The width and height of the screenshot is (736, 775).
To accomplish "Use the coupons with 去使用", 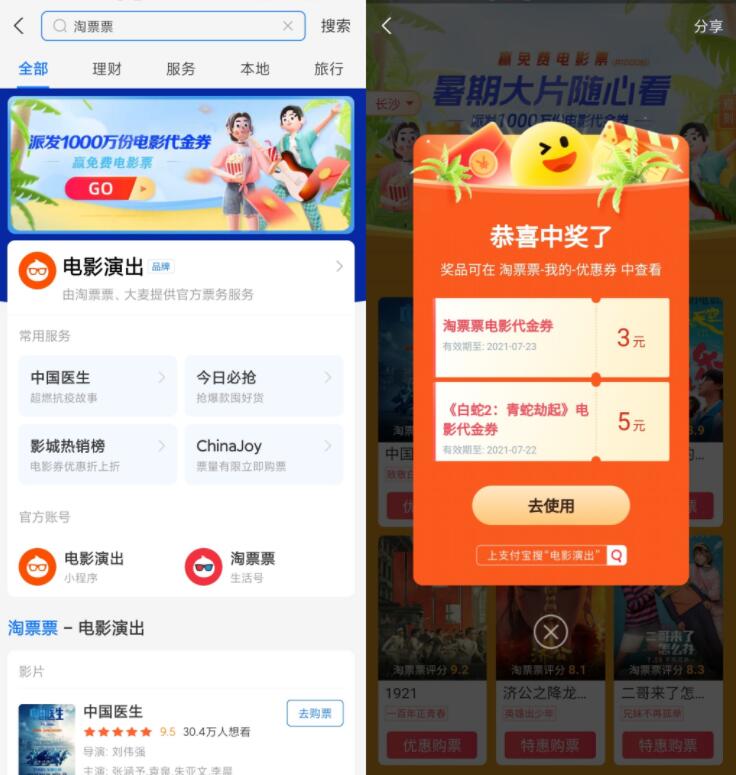I will click(x=551, y=506).
